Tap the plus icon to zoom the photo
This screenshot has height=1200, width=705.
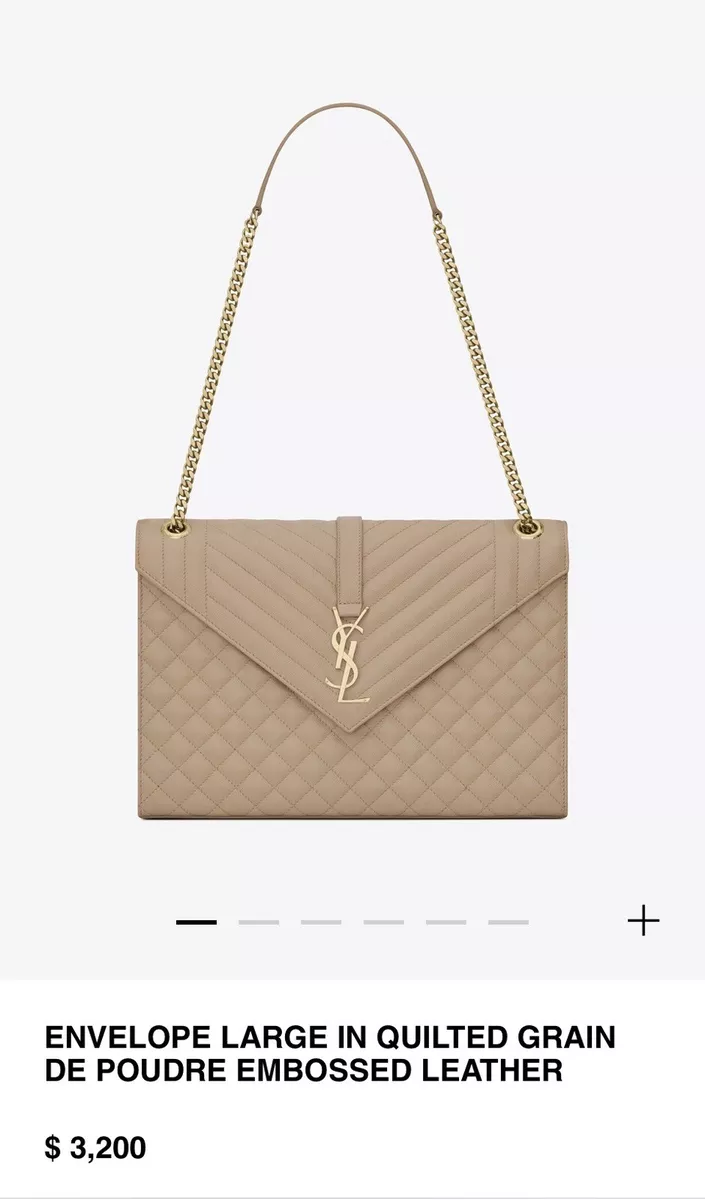point(643,920)
